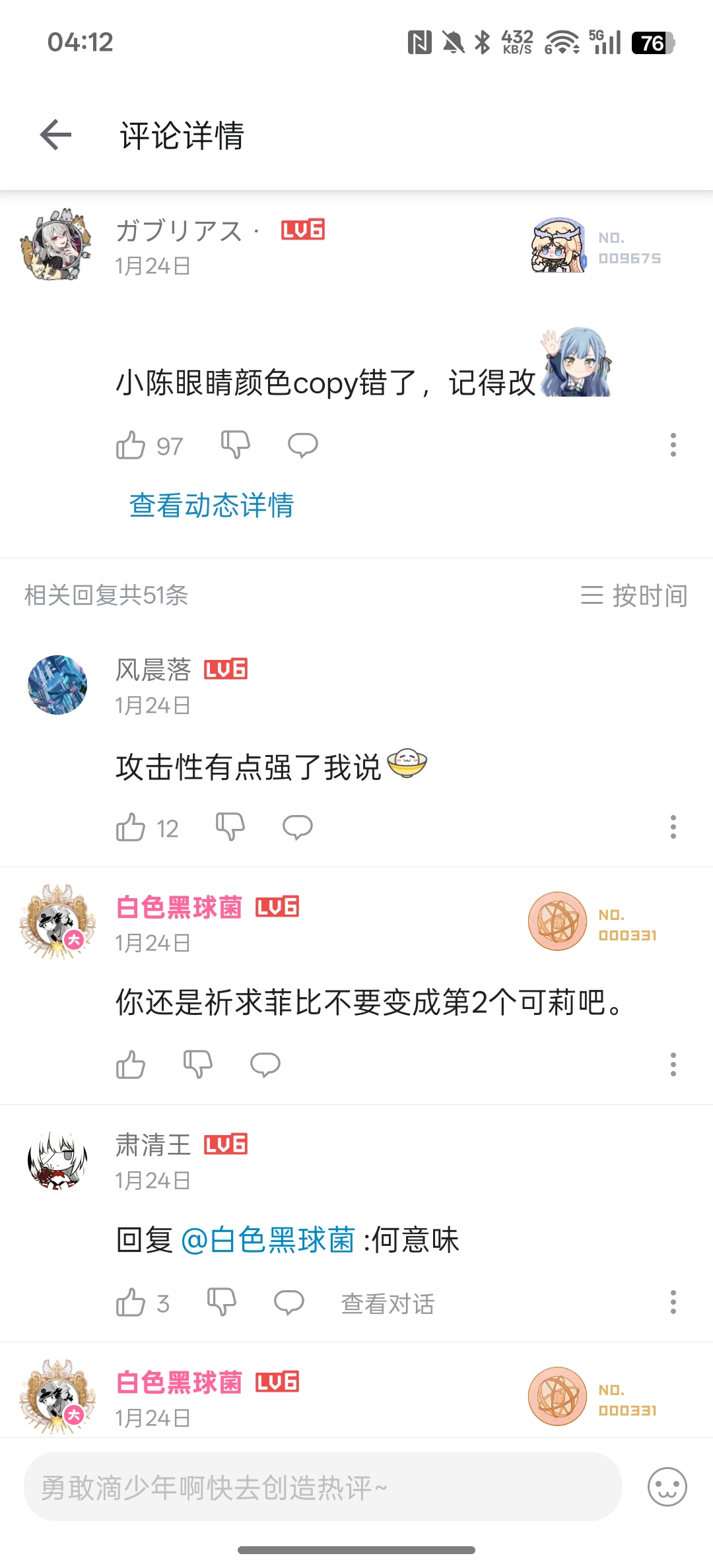The width and height of the screenshot is (713, 1568).
Task: Open more options on 风晨落's reply
Action: click(673, 827)
